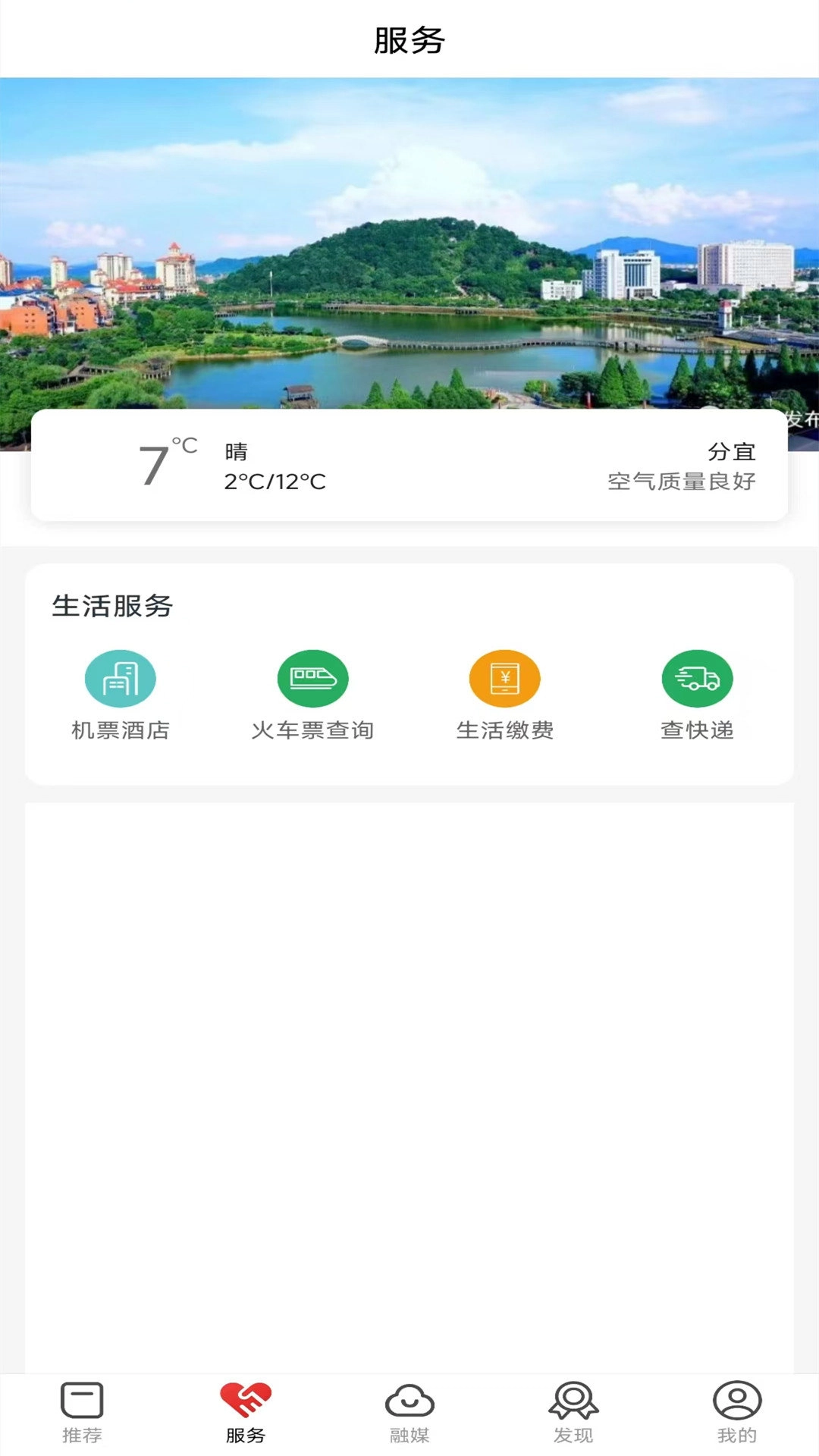The width and height of the screenshot is (819, 1456).
Task: Open the 生活缴费 bill payment icon
Action: [504, 679]
